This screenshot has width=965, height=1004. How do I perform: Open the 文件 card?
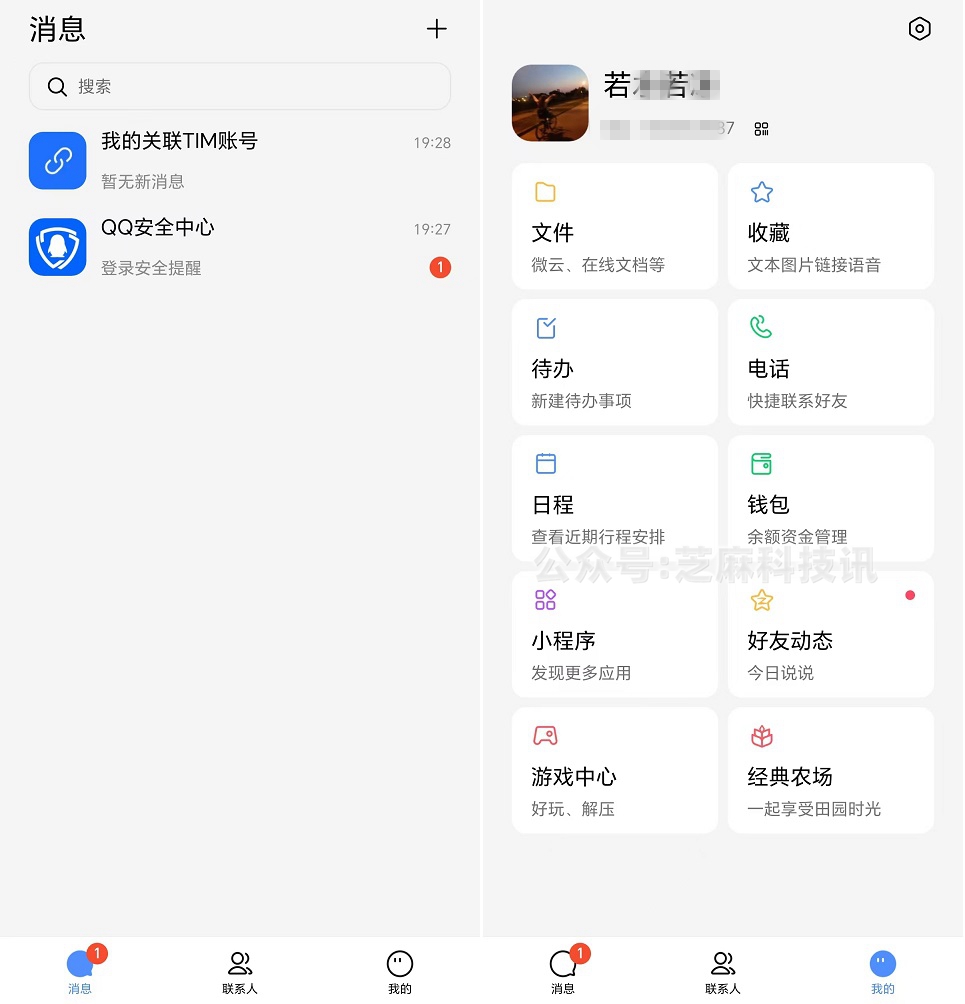point(614,227)
